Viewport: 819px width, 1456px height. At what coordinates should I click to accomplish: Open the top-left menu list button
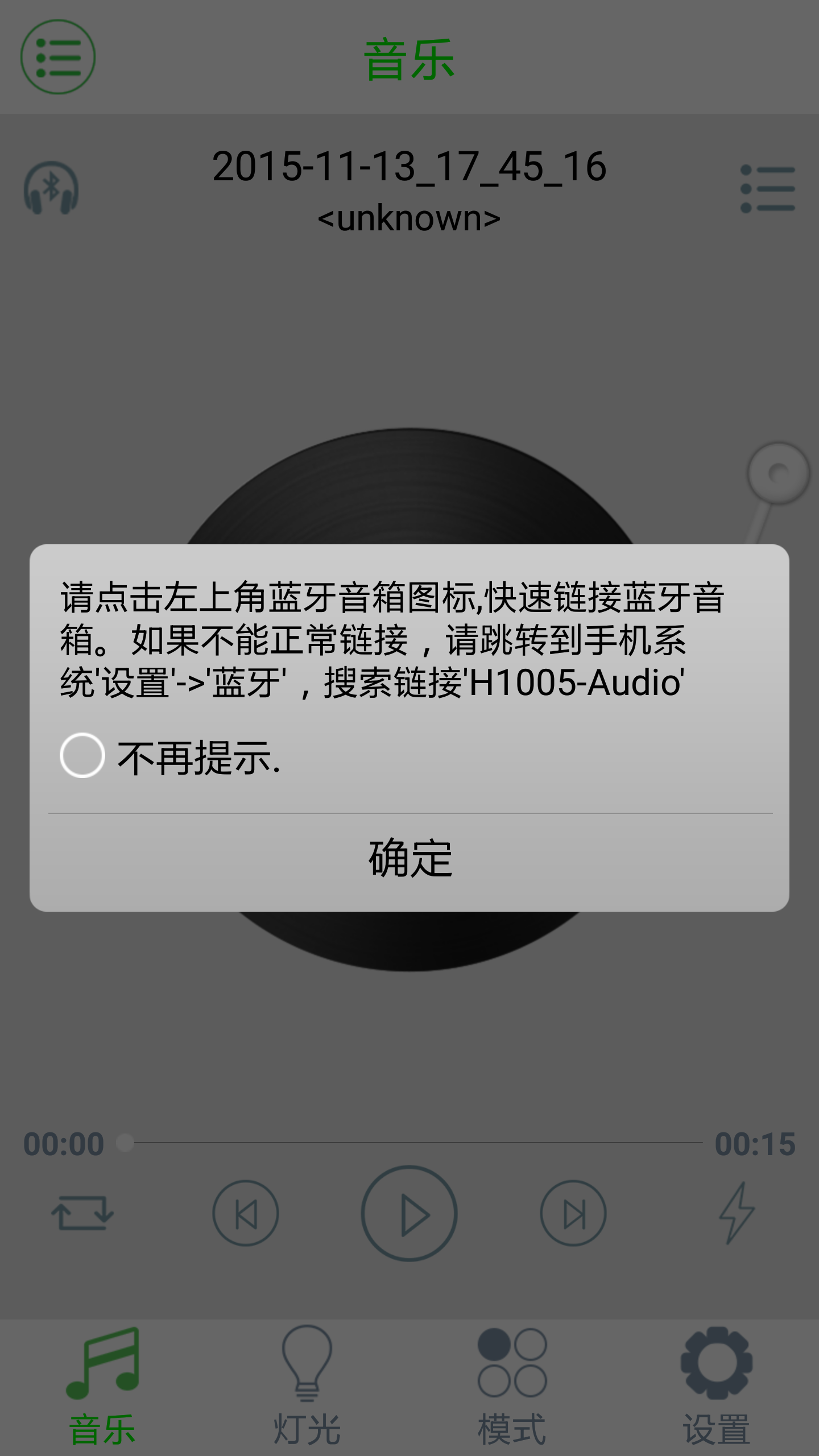click(58, 57)
